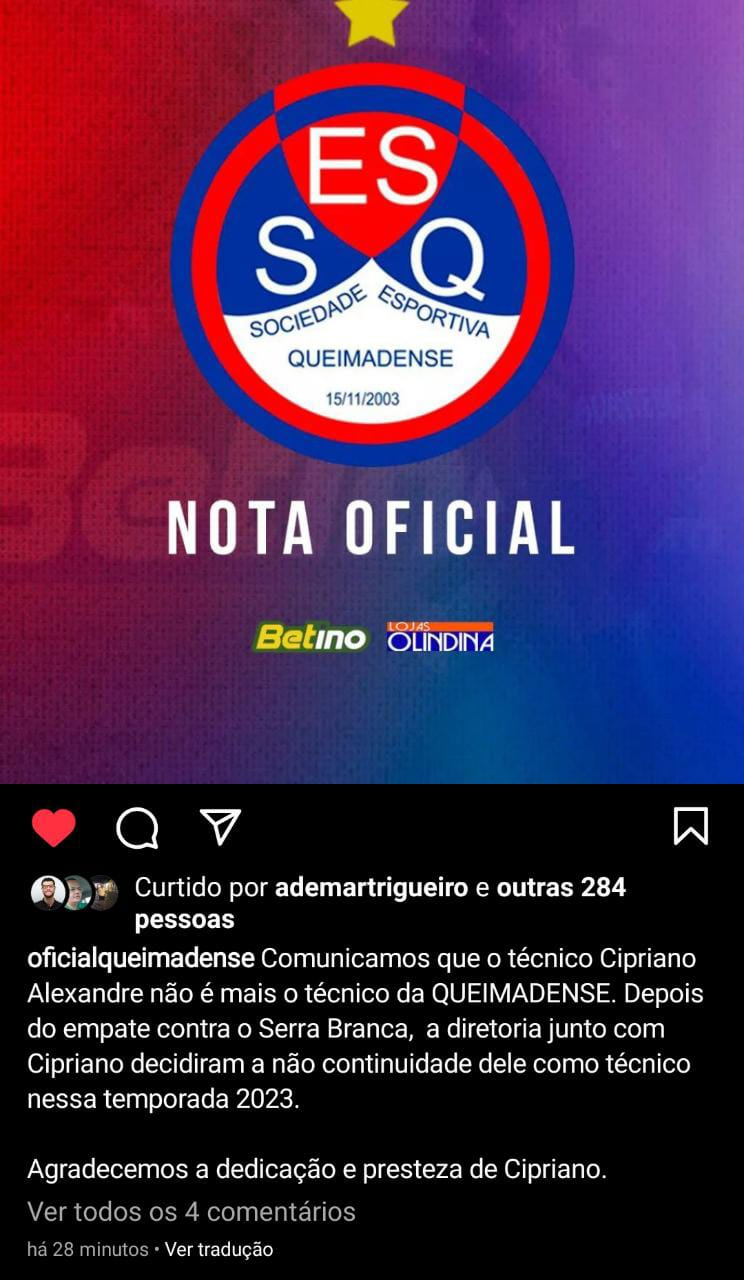Tap Ver tradução to translate the caption
Viewport: 744px width, 1280px height.
(218, 1249)
